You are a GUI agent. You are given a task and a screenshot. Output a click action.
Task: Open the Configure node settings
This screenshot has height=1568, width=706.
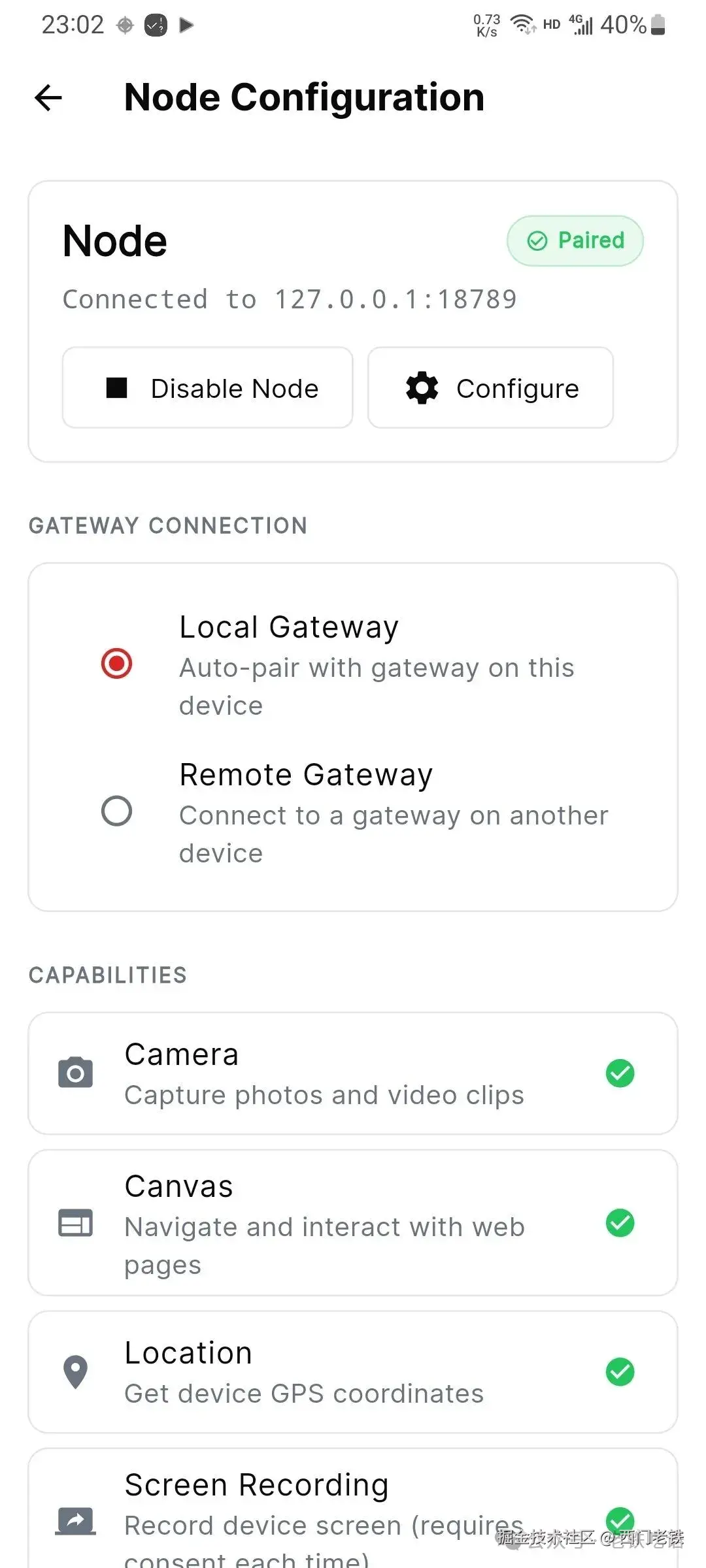coord(490,388)
